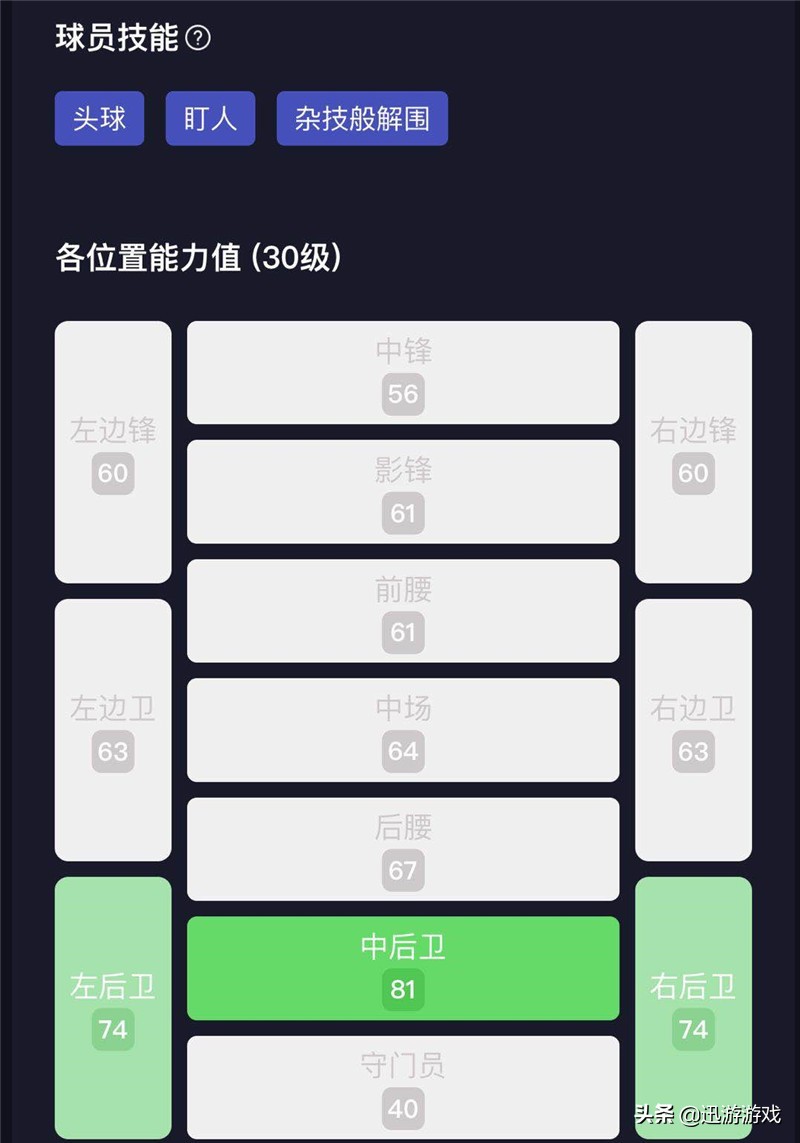This screenshot has width=800, height=1143.
Task: Select the 左边锋 position card
Action: 113,452
